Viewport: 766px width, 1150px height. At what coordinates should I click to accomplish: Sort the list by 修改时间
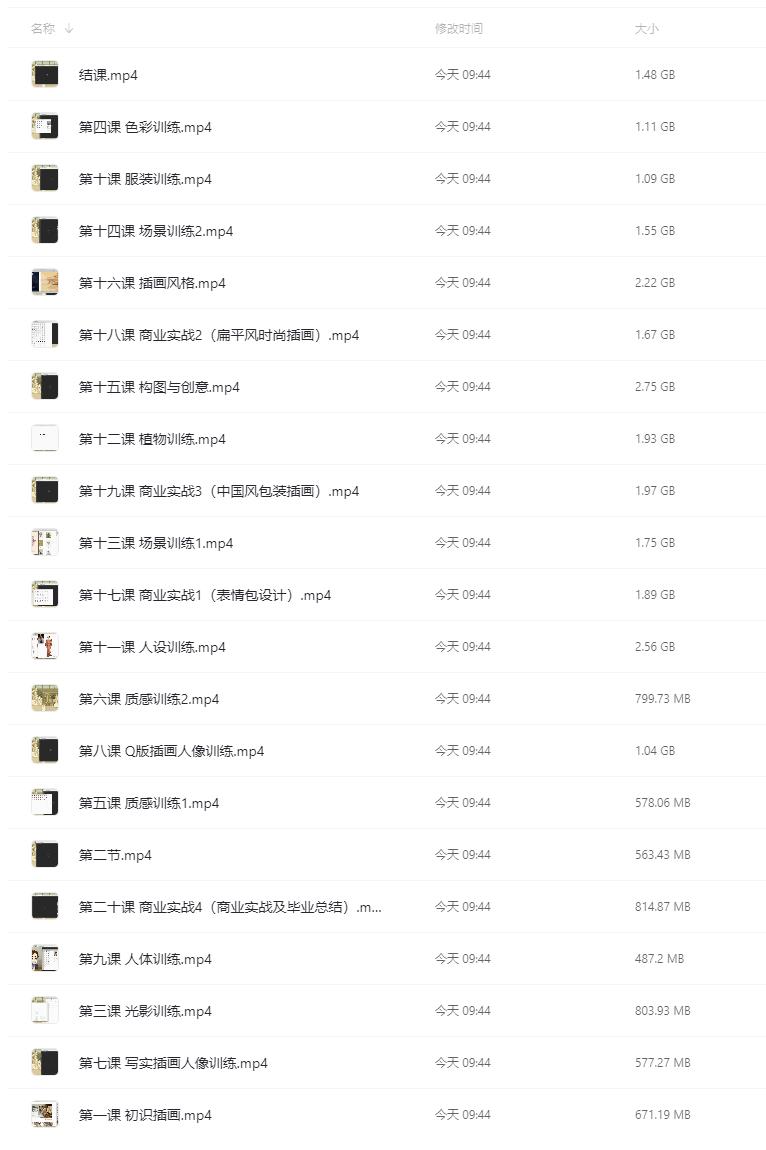(x=458, y=29)
